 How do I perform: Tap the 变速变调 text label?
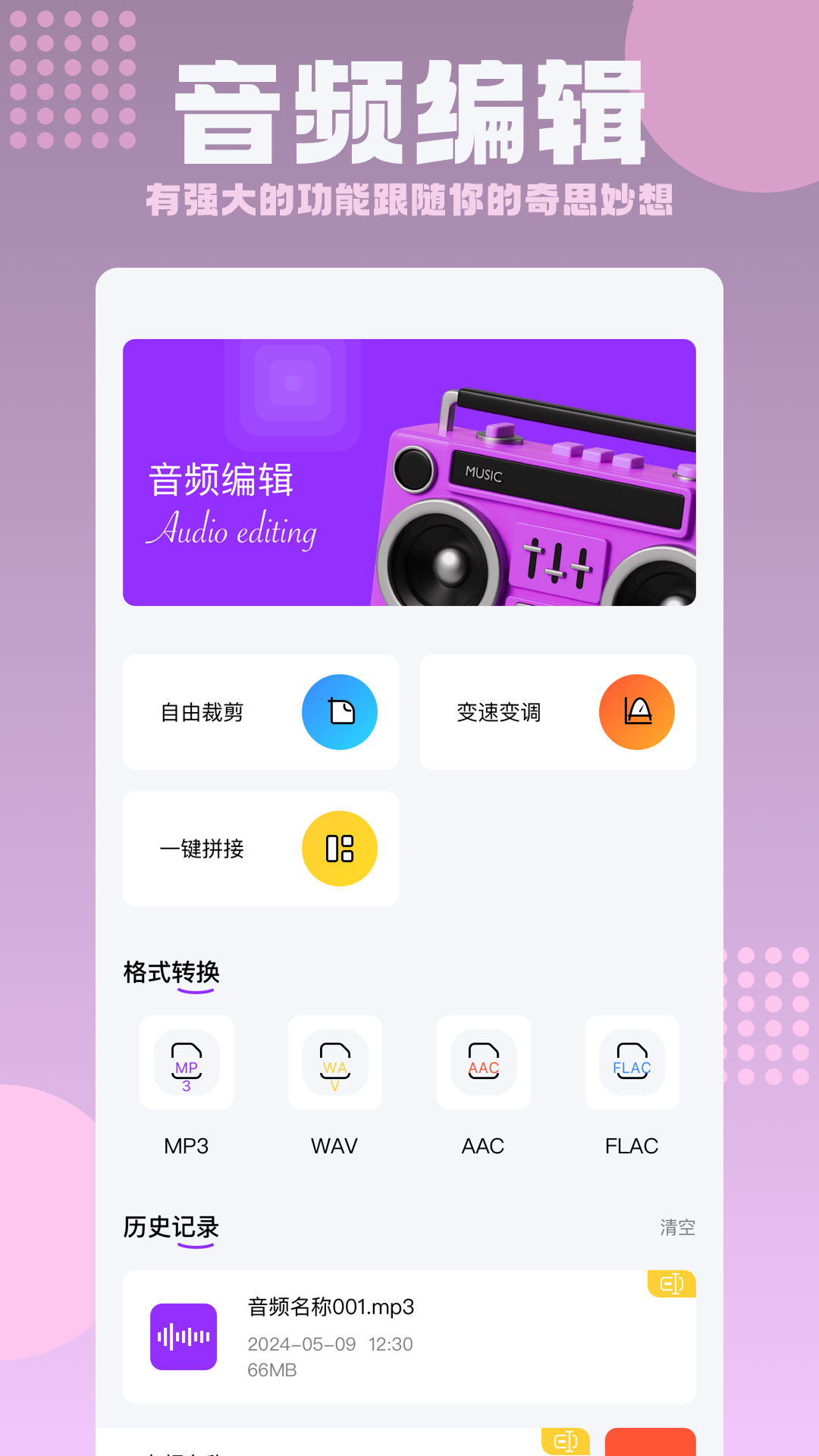pos(497,713)
